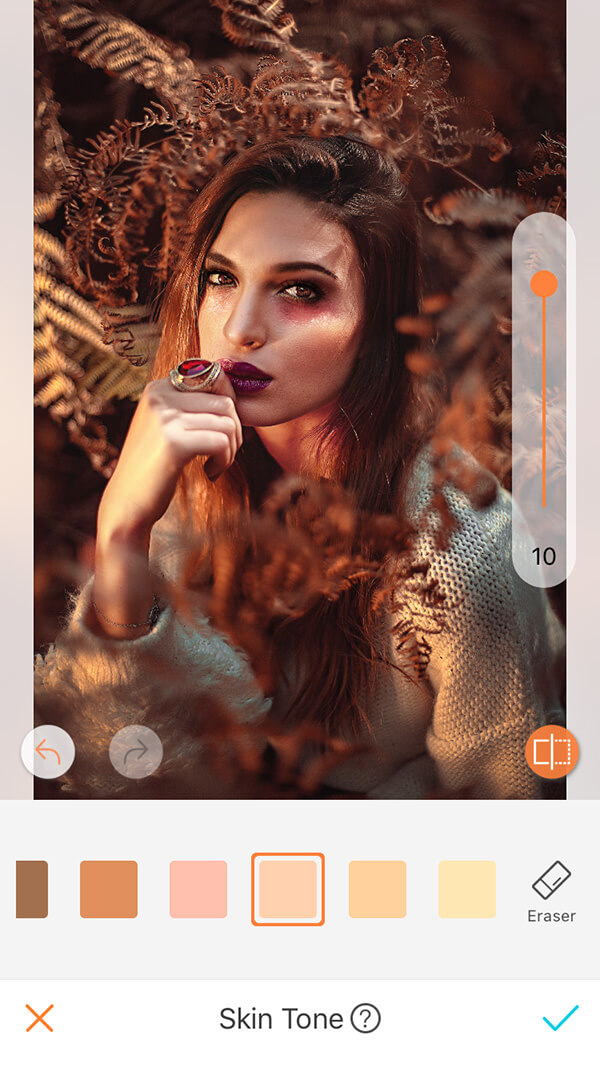The width and height of the screenshot is (600, 1067).
Task: Cancel Skin Tone edits with the X
Action: (x=39, y=1019)
